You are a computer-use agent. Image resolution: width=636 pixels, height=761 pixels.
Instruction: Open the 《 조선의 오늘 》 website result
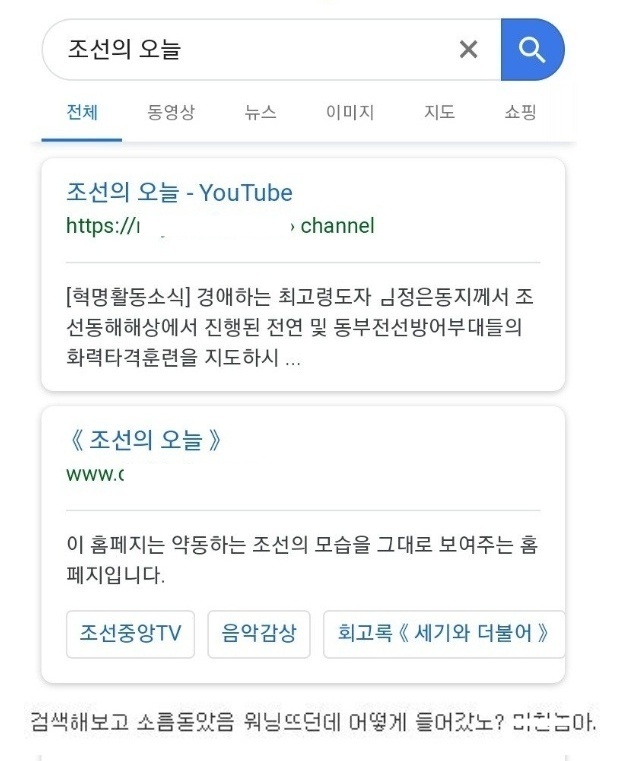coord(144,440)
